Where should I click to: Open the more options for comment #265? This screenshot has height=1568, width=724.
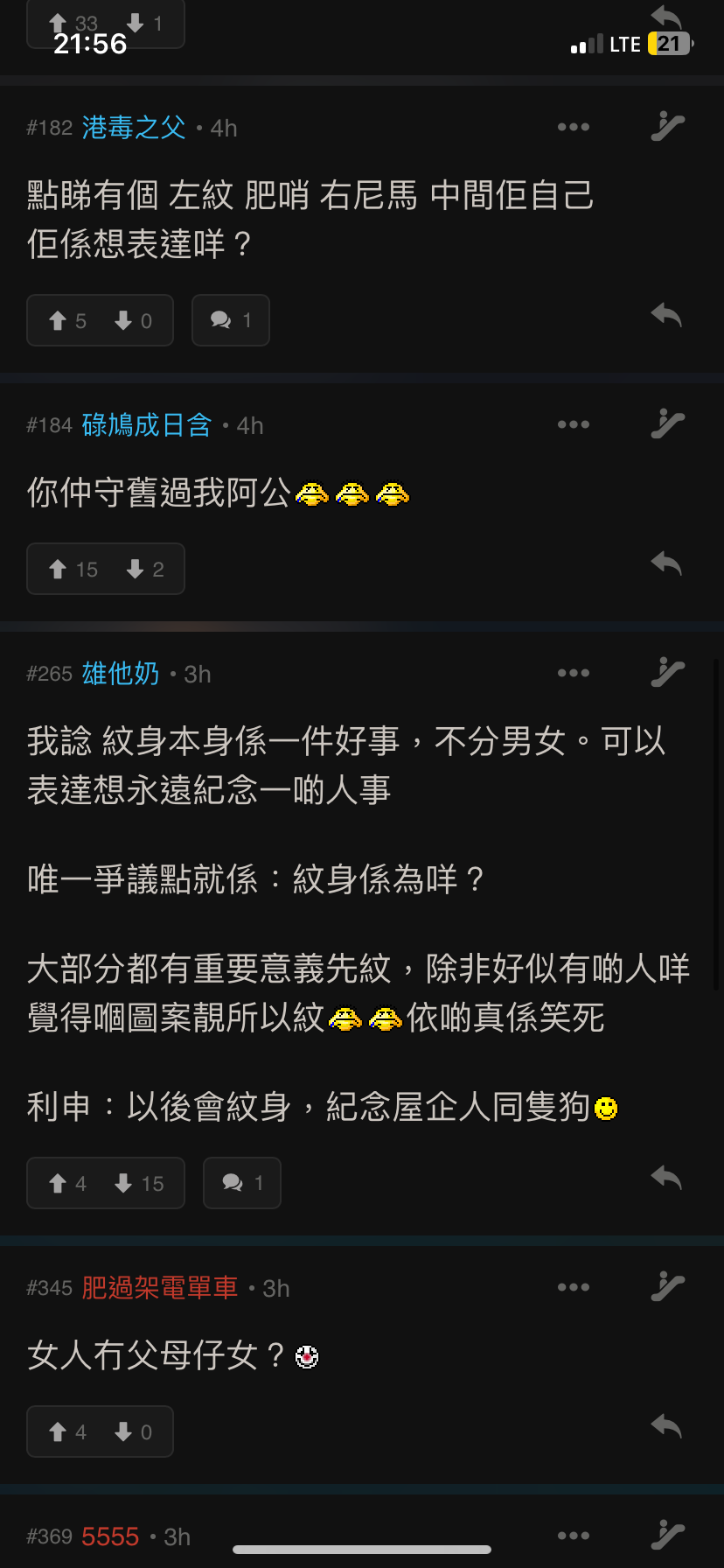click(574, 674)
